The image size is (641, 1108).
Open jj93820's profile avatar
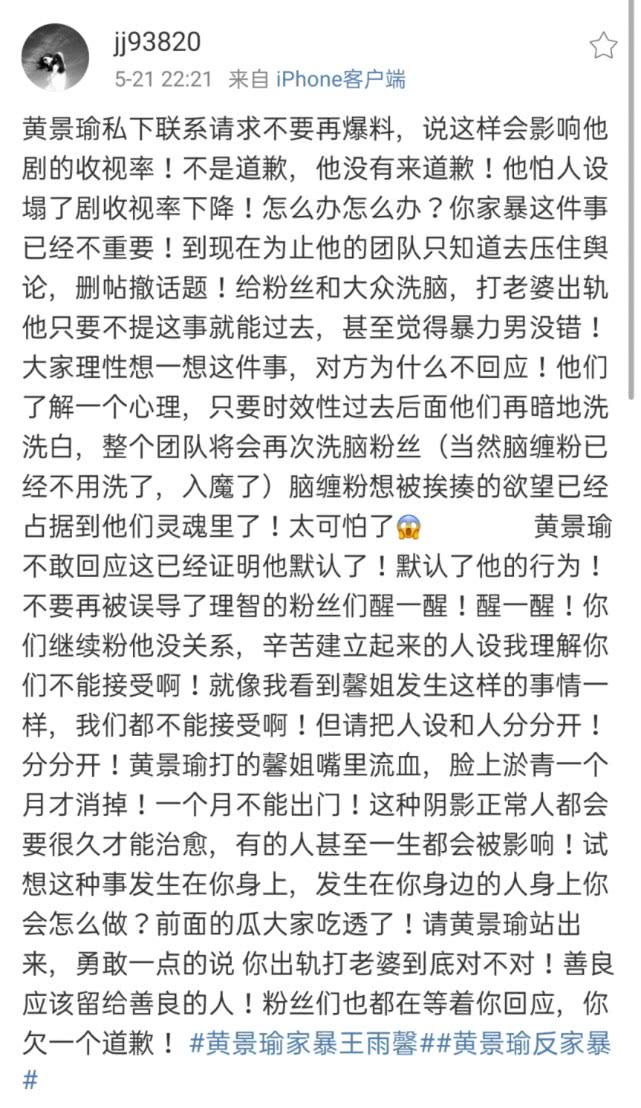(57, 56)
